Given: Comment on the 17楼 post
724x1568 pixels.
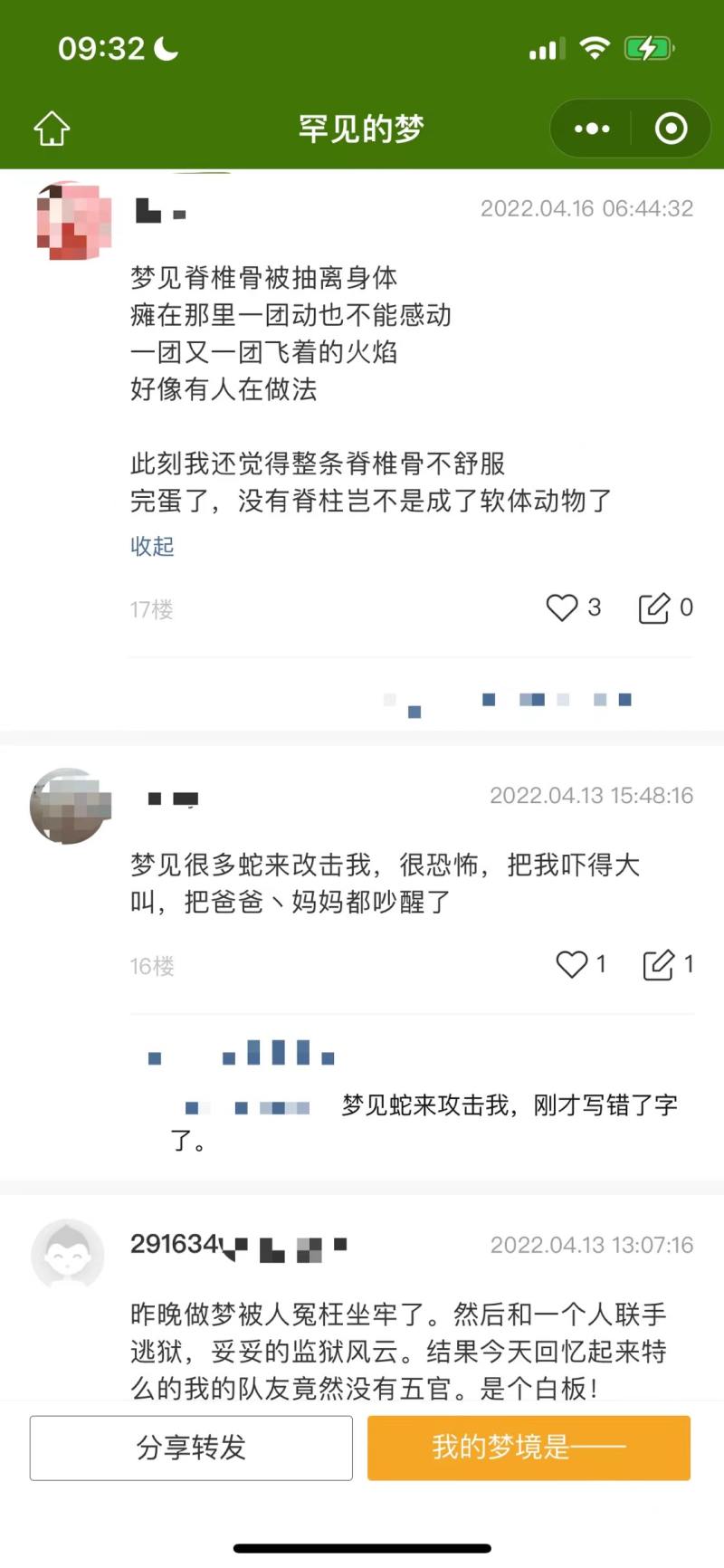Looking at the screenshot, I should 654,608.
